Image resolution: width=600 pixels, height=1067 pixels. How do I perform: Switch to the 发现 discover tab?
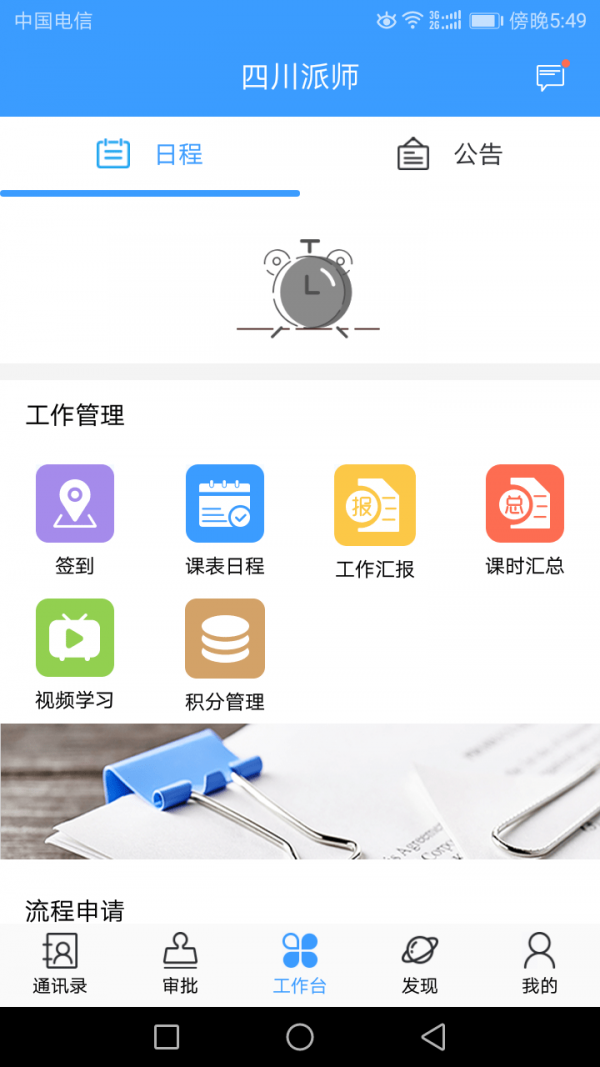(x=420, y=964)
